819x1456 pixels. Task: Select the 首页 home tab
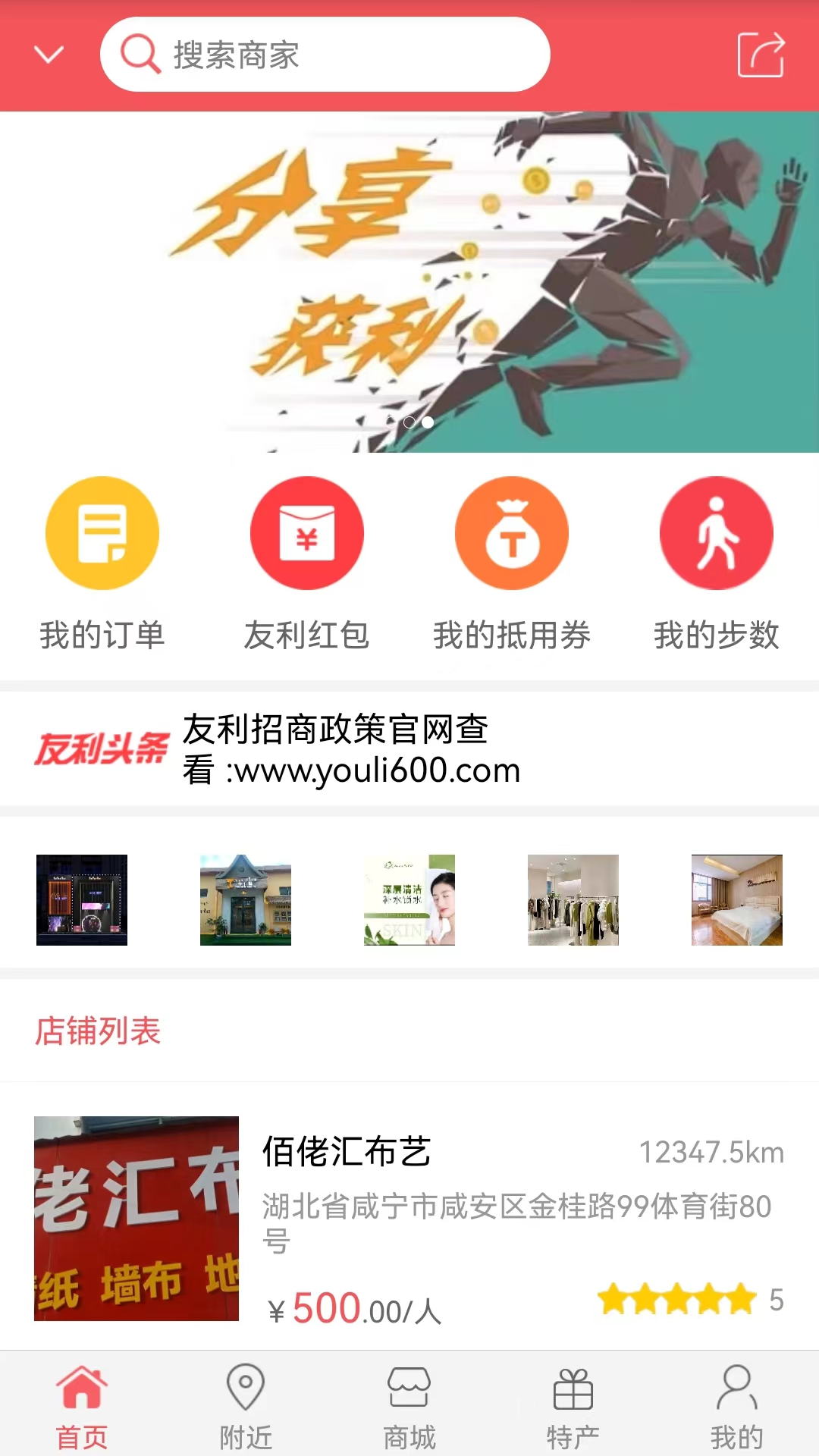(x=82, y=1406)
